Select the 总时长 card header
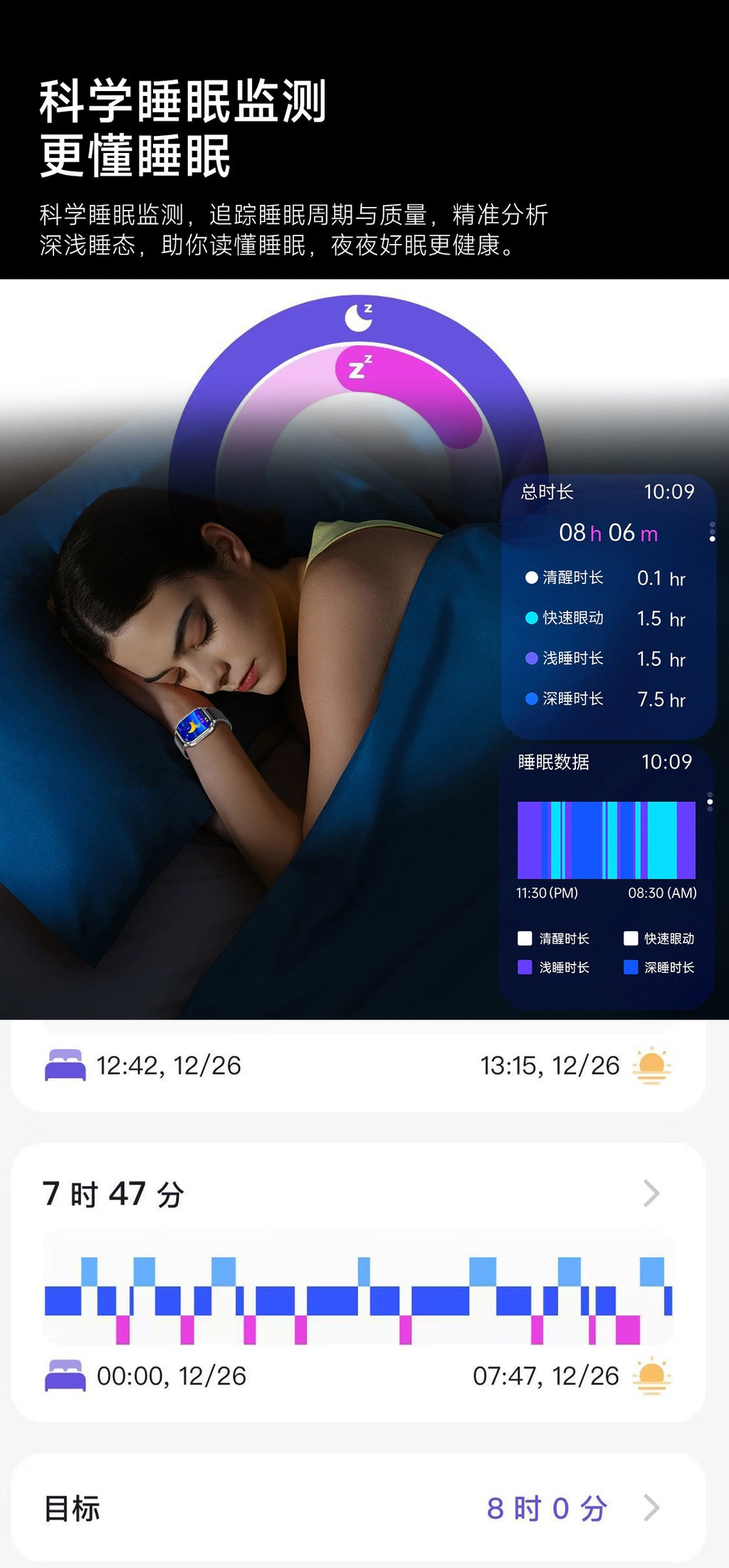The height and width of the screenshot is (1568, 729). pos(547,491)
